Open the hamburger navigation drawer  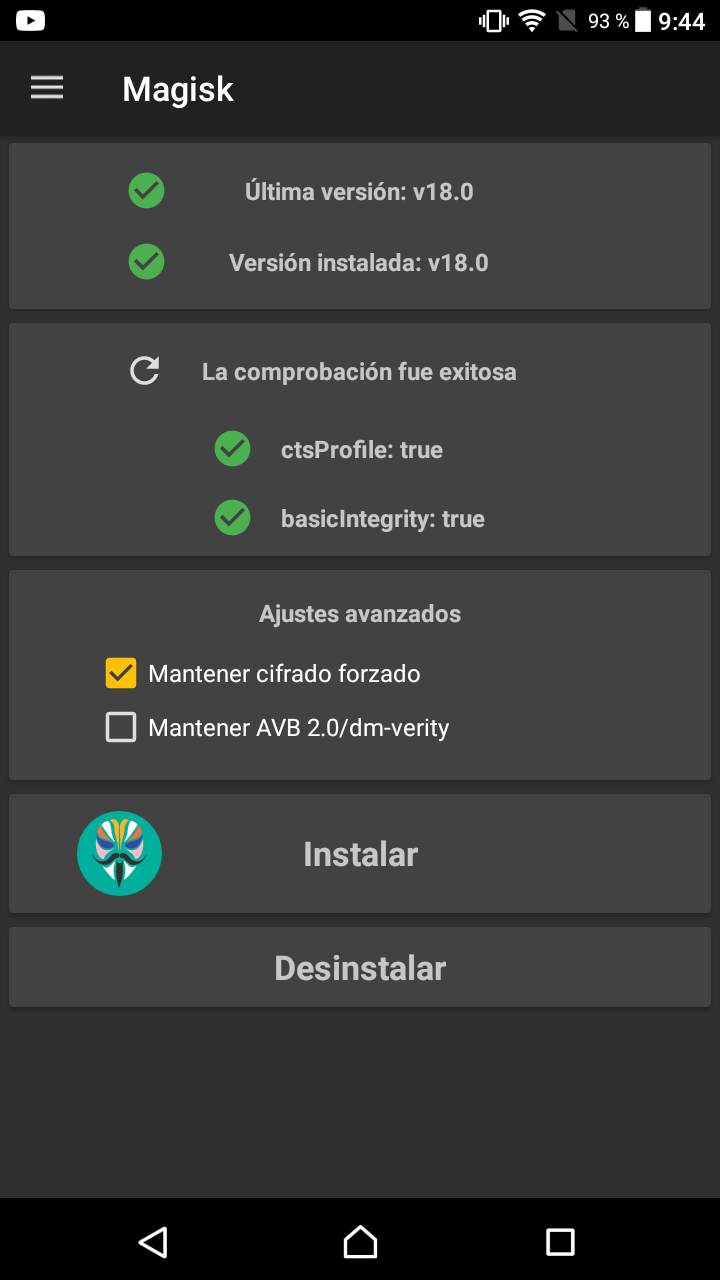[x=47, y=89]
